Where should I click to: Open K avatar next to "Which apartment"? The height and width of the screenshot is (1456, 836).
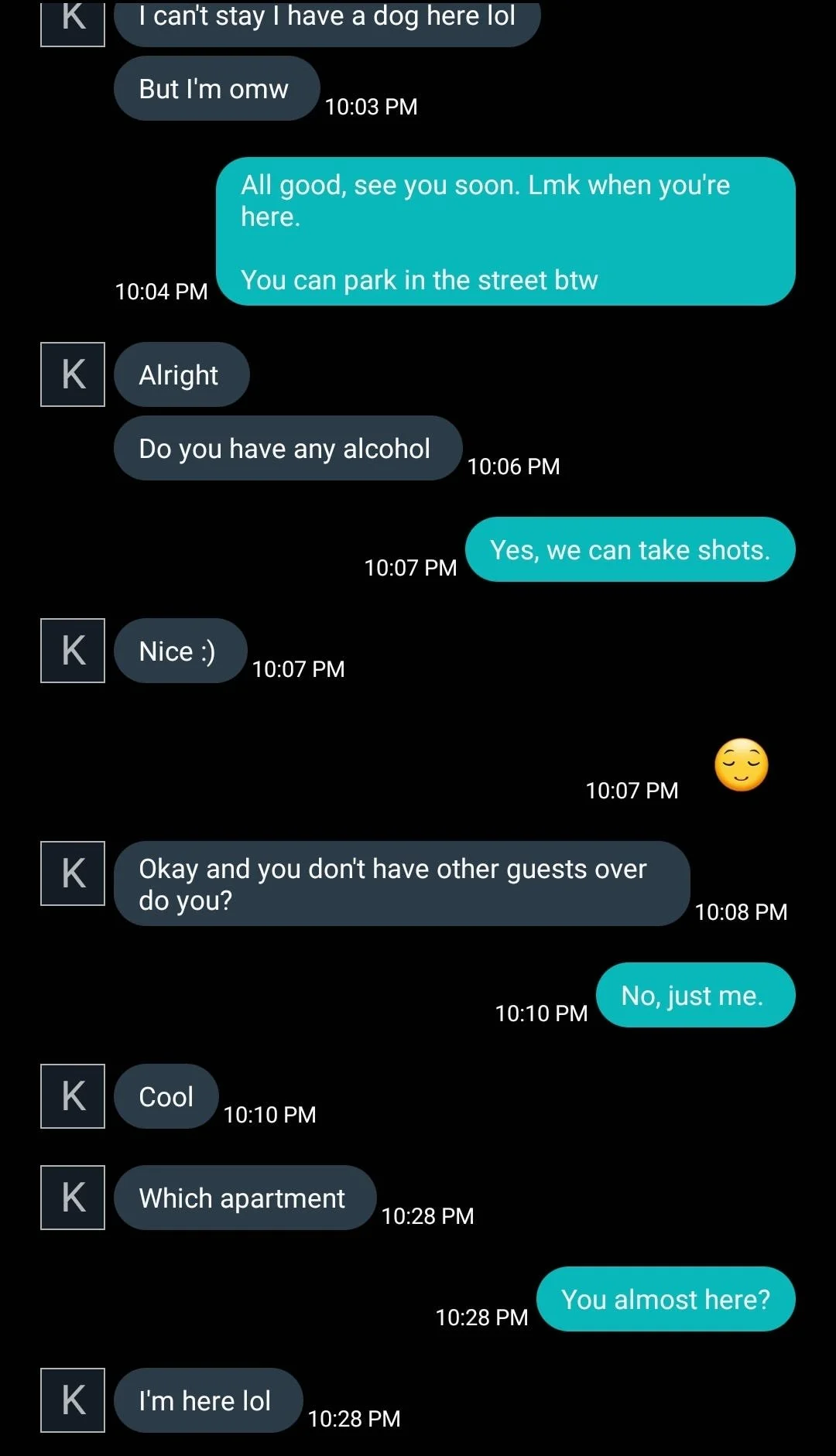(73, 1198)
